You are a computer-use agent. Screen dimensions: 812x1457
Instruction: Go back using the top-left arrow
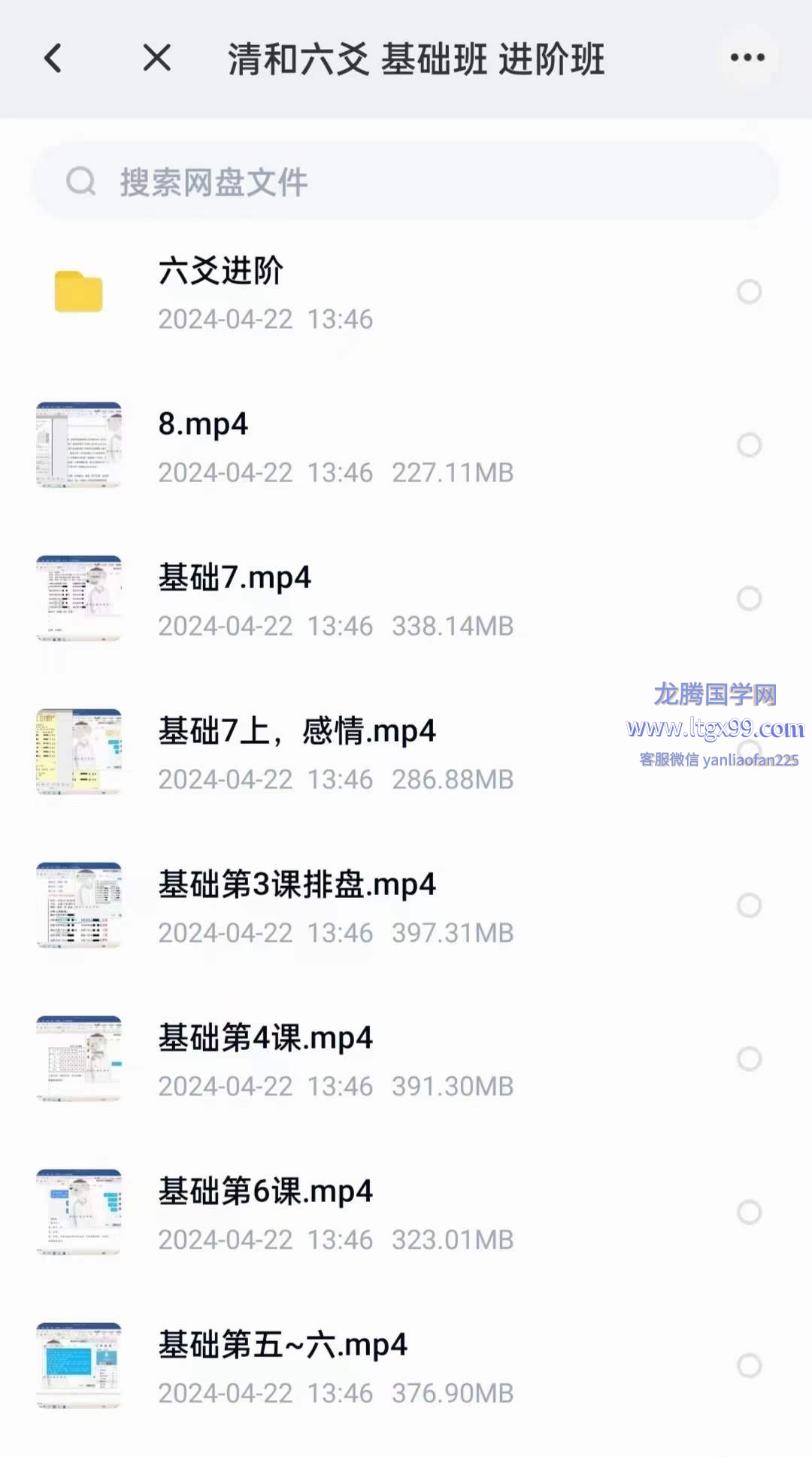[53, 58]
